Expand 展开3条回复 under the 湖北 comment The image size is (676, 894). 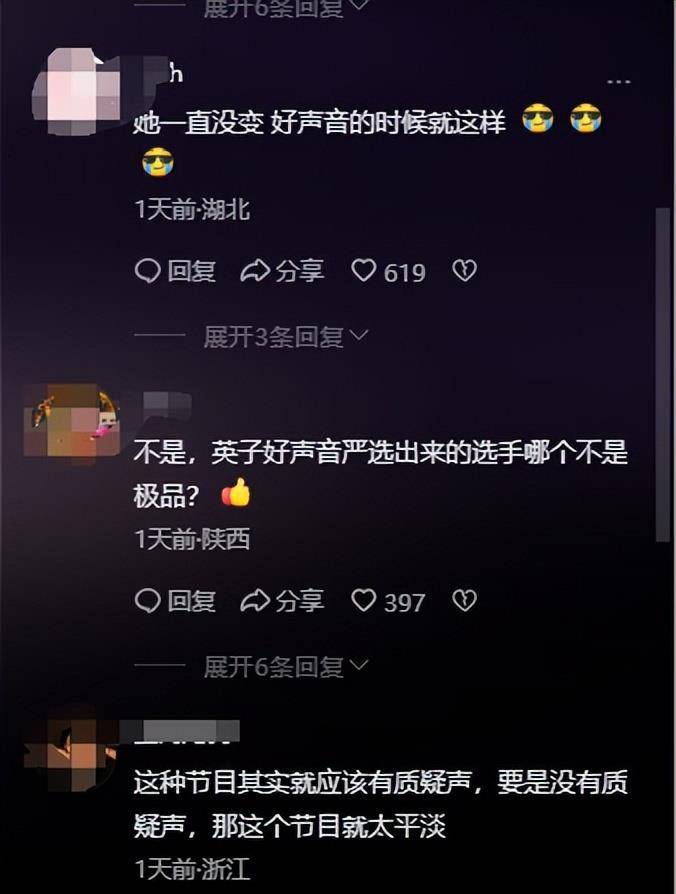point(285,337)
